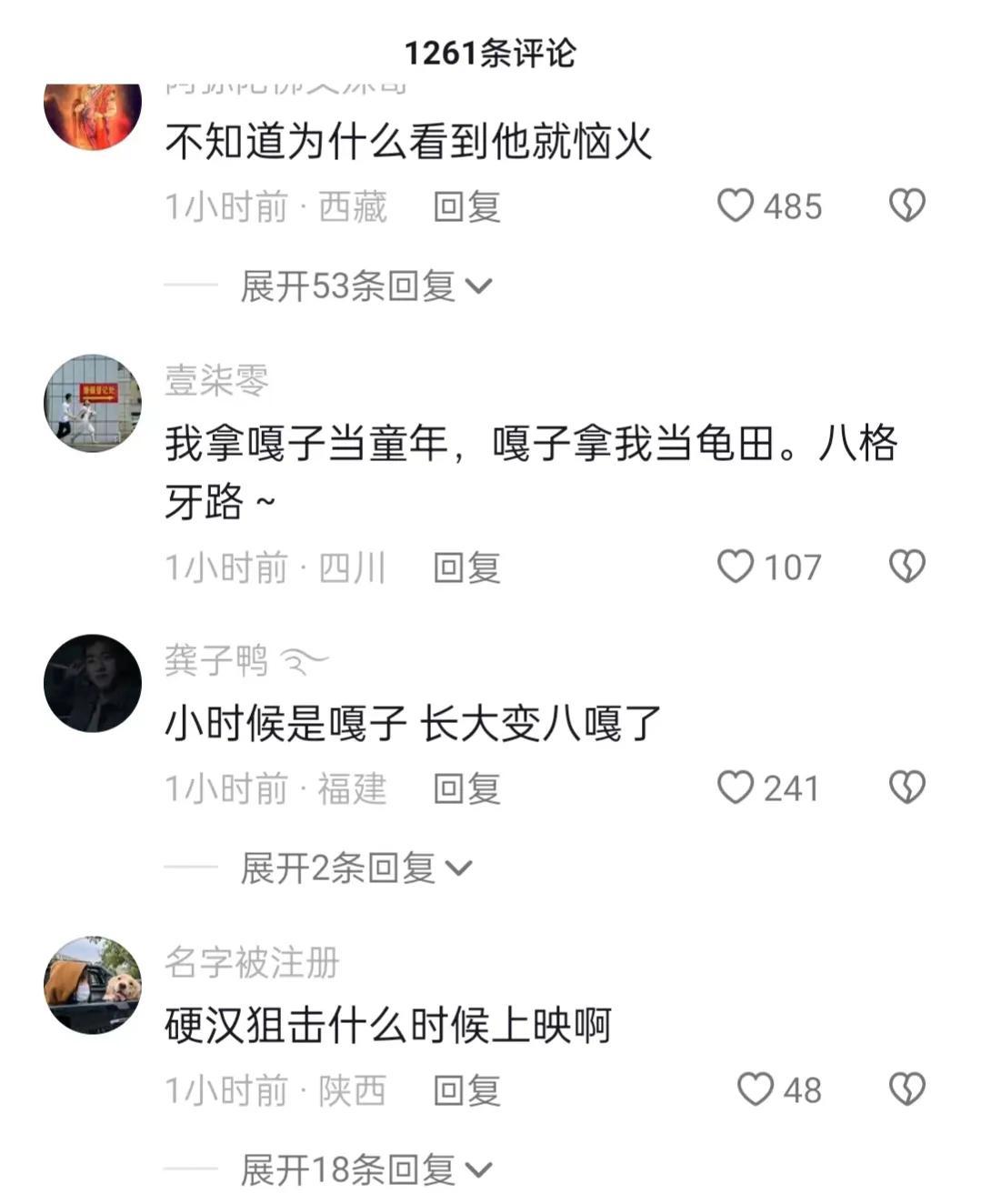Reply to the 硬汉狙击 comment
The width and height of the screenshot is (981, 1204).
(x=465, y=1090)
